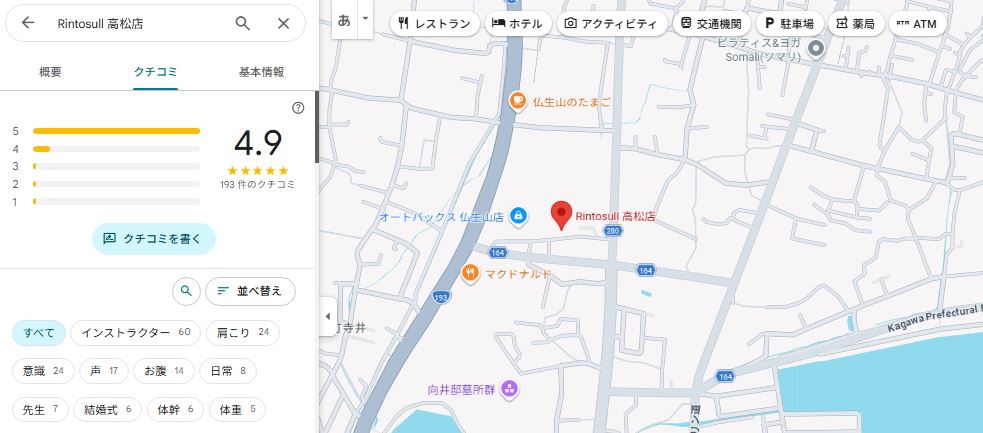983x433 pixels.
Task: Select the 肩こり review chip
Action: point(243,332)
